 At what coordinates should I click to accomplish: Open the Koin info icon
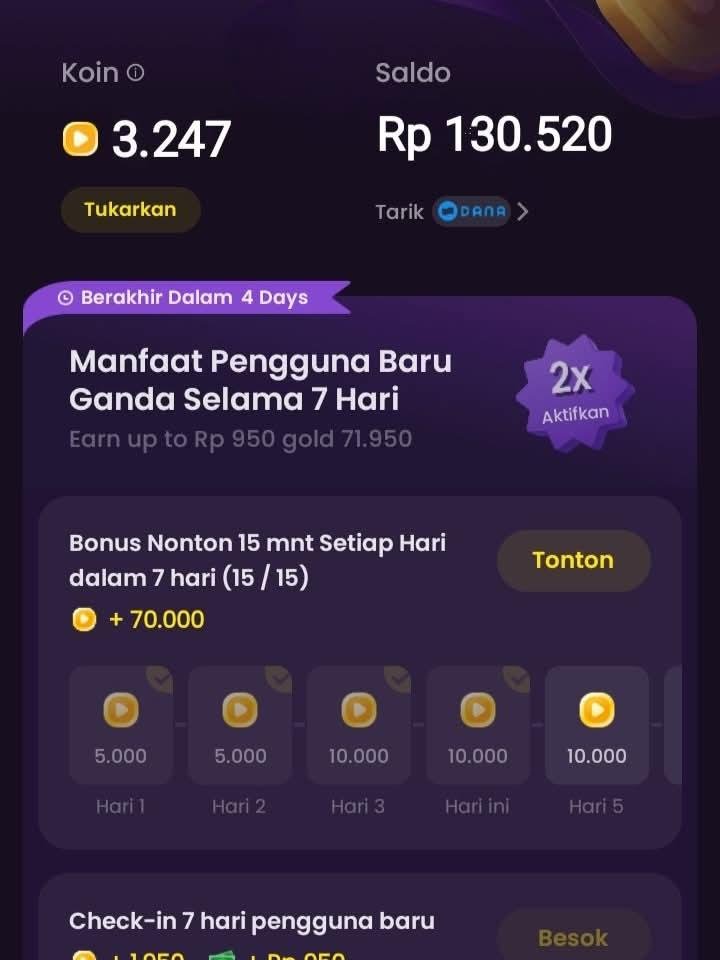(x=136, y=73)
